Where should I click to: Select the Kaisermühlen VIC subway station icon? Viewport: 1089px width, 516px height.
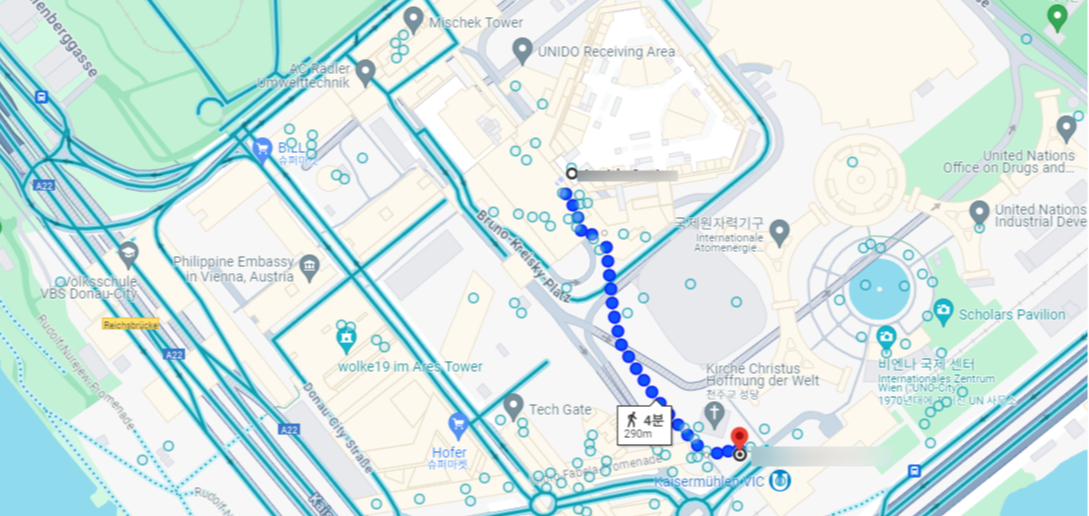[x=780, y=481]
